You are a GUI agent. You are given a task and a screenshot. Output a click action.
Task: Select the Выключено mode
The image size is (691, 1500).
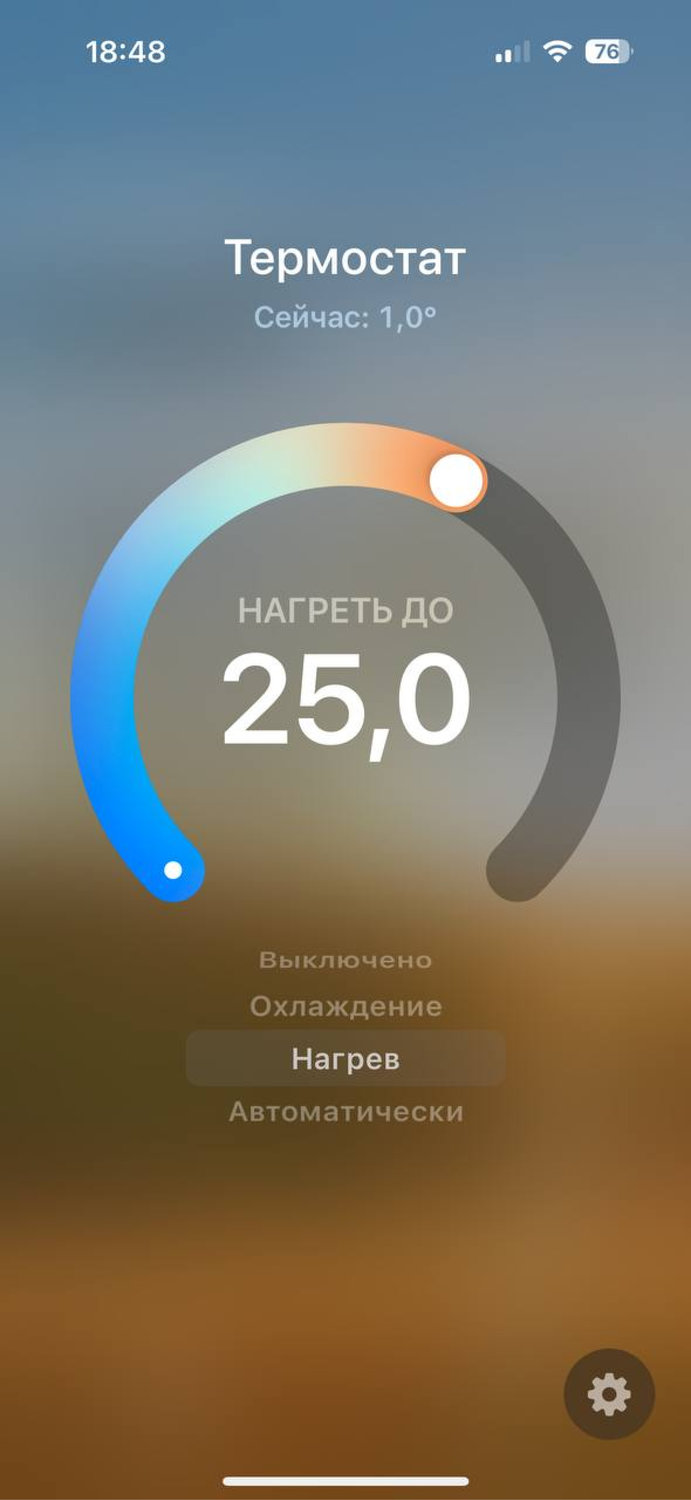click(x=345, y=960)
